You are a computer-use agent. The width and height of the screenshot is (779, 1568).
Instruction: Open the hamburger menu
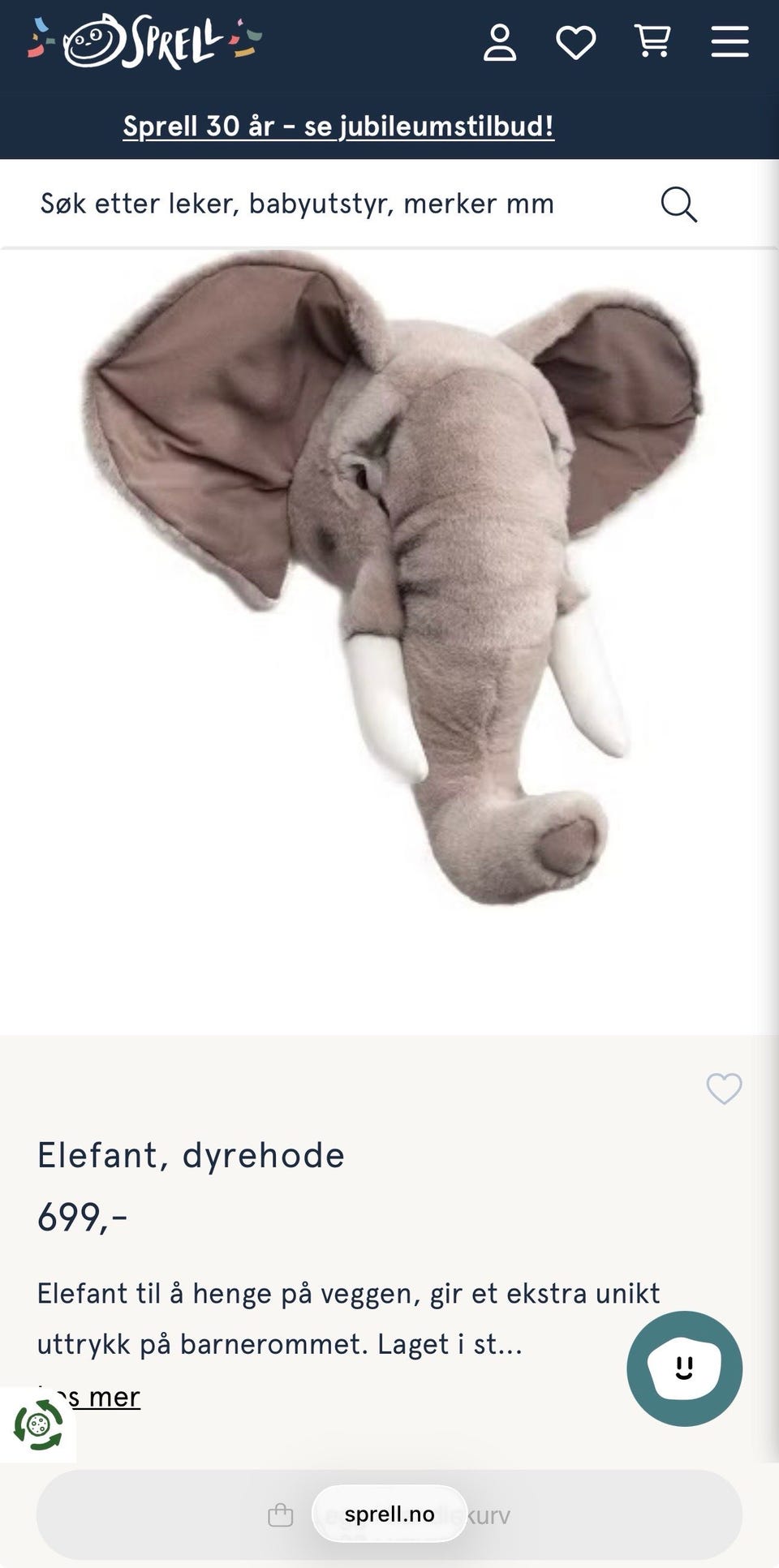[730, 41]
